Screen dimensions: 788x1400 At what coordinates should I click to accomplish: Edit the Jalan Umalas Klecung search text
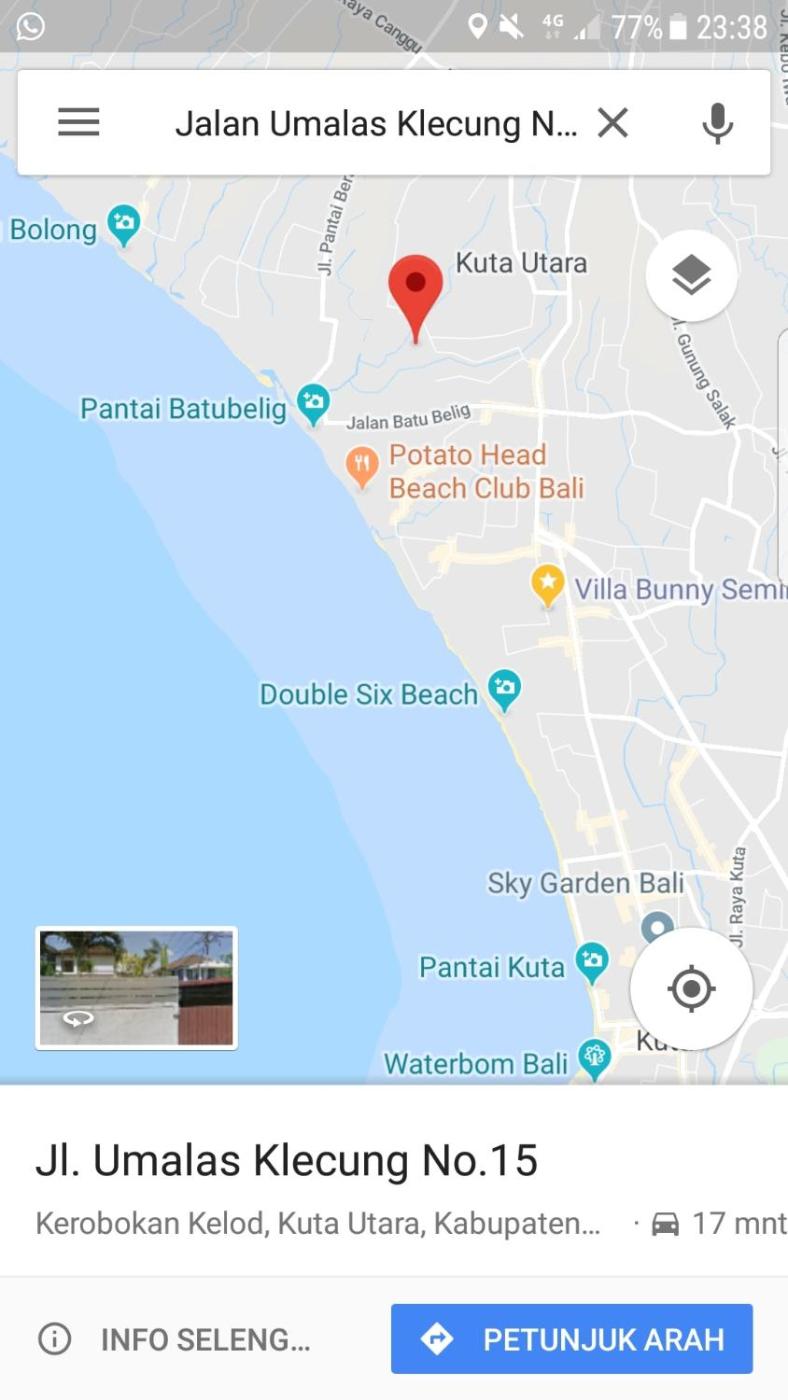[x=375, y=124]
